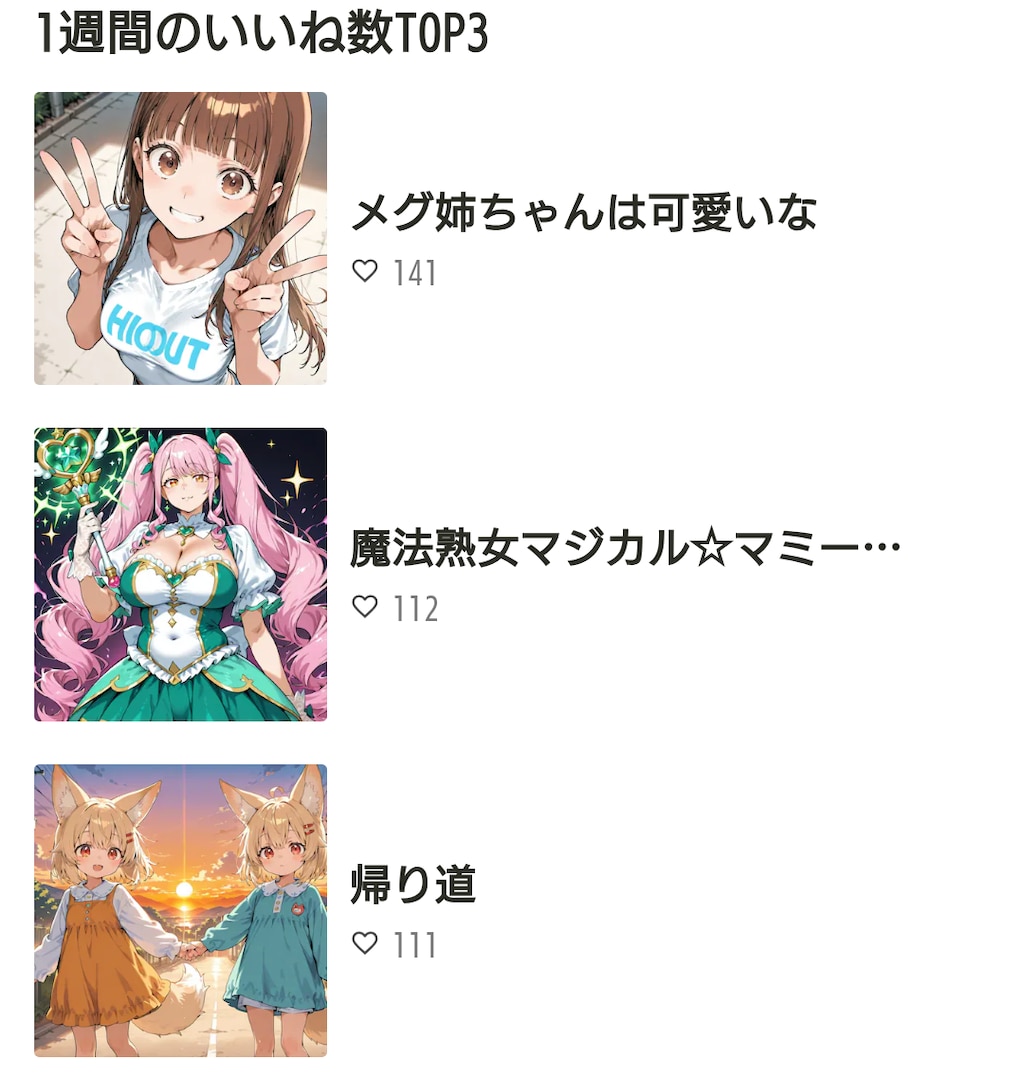Click the like count 141
The image size is (1024, 1079).
[x=414, y=273]
